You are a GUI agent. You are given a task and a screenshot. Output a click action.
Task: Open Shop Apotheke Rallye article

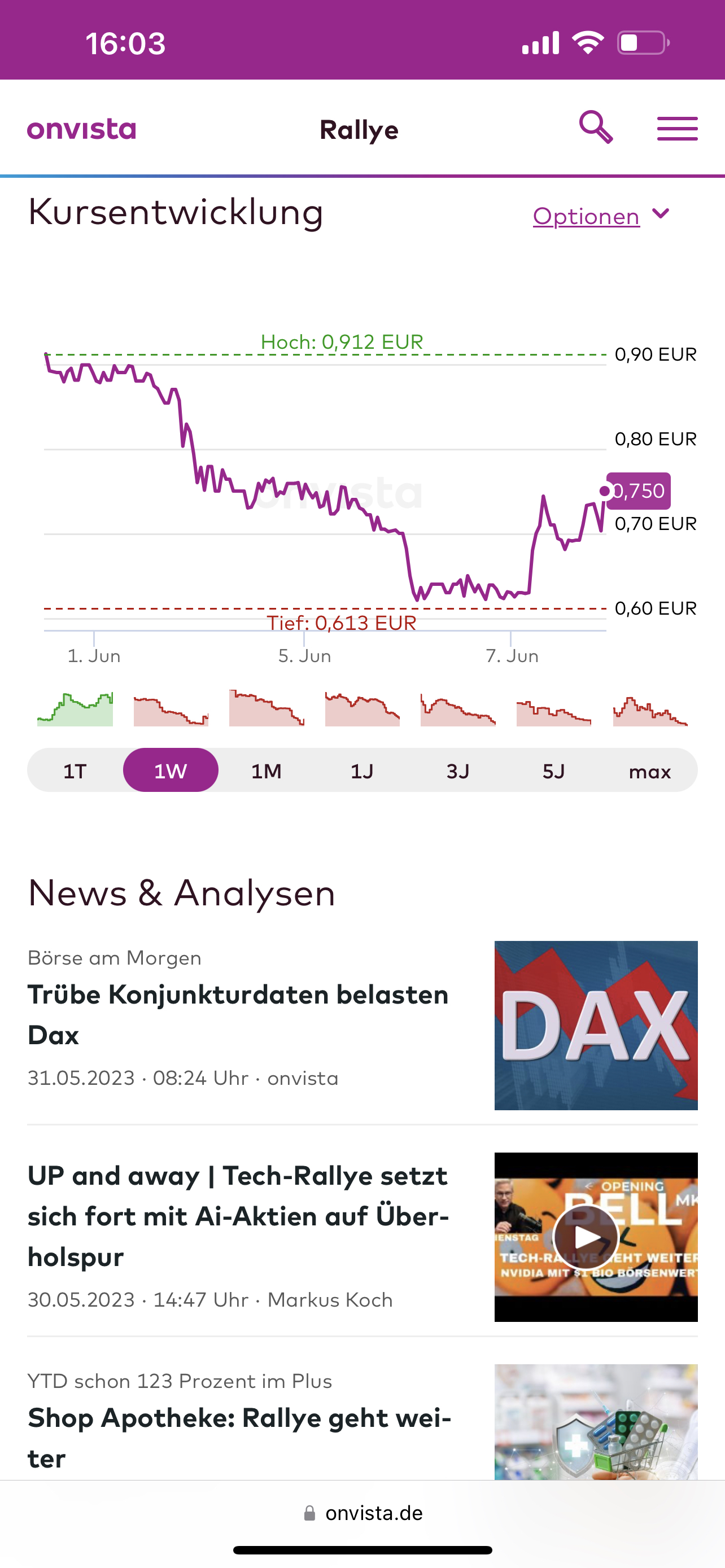pyautogui.click(x=239, y=1437)
